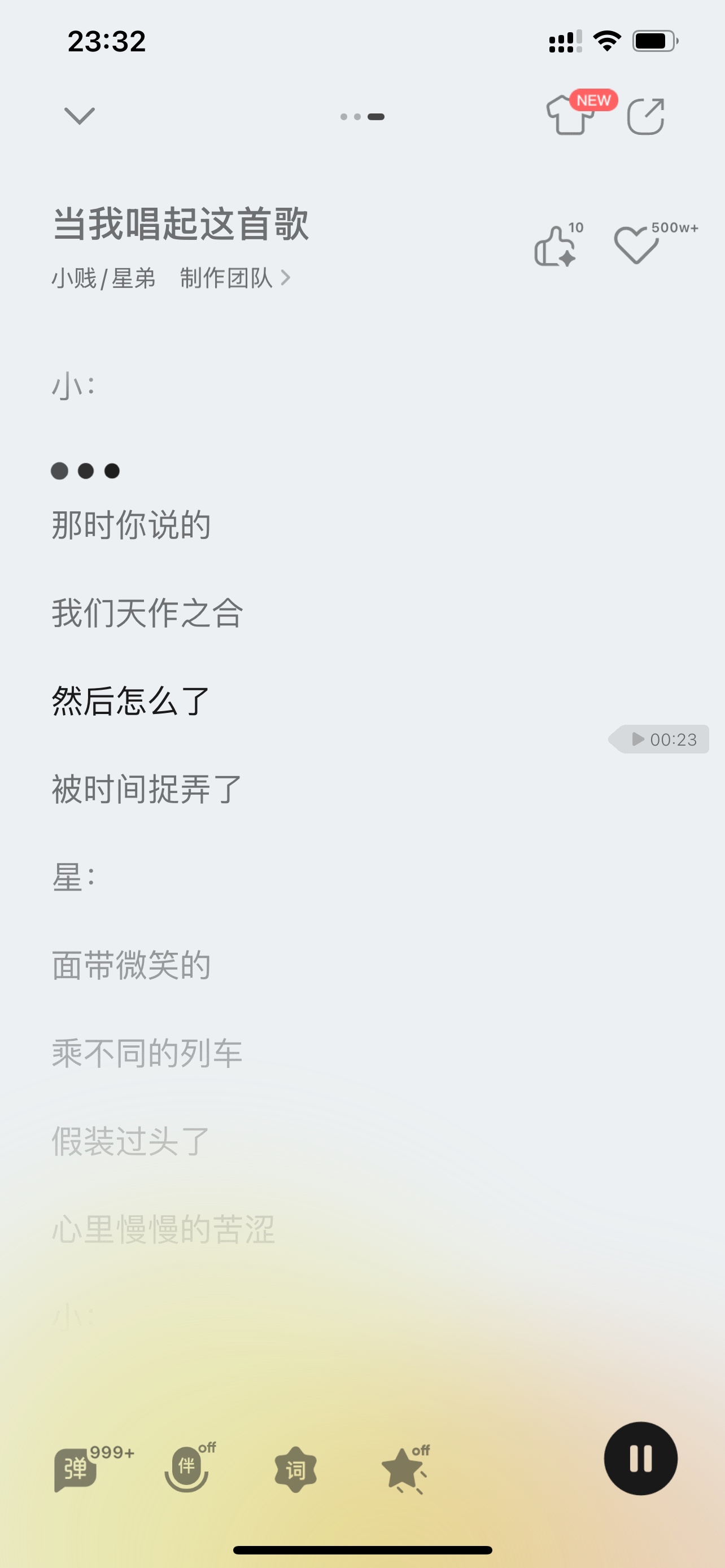Screen dimensions: 725x1568
Task: Share this song
Action: point(646,116)
